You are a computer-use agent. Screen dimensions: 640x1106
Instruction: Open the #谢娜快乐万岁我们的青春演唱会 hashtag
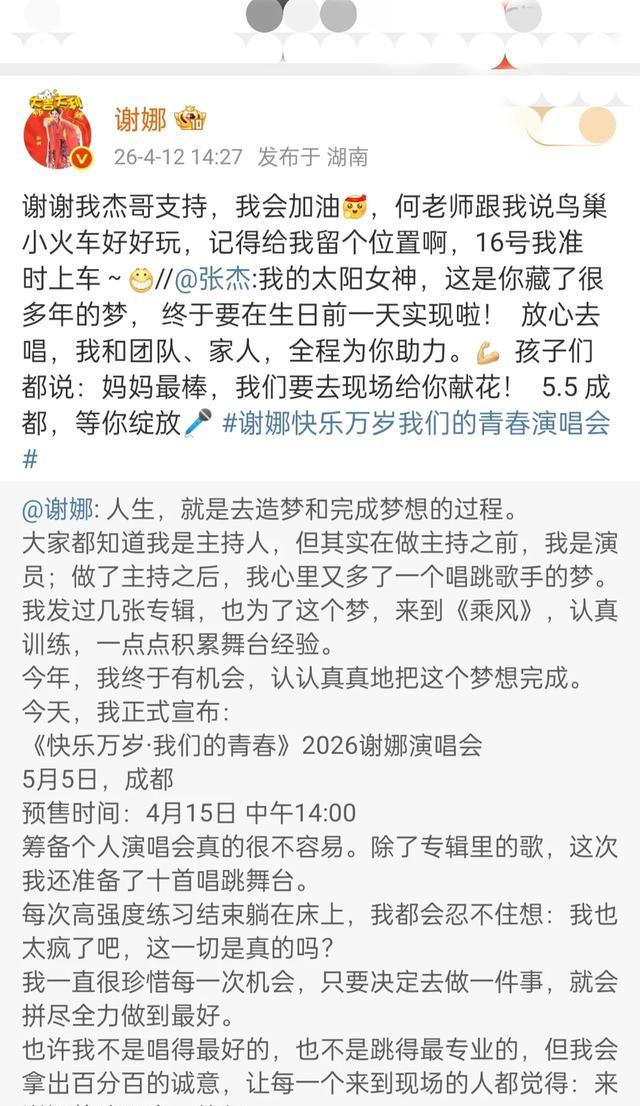coord(415,423)
